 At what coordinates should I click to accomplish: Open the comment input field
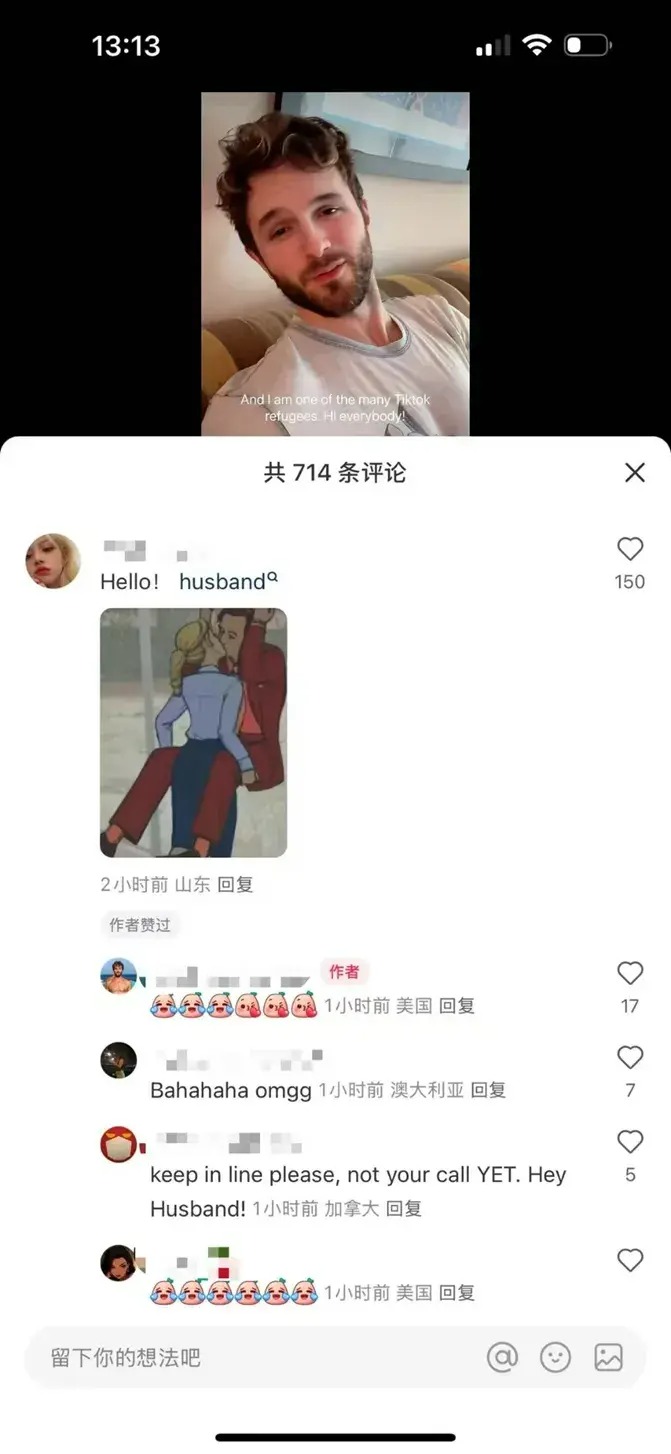(x=250, y=1357)
